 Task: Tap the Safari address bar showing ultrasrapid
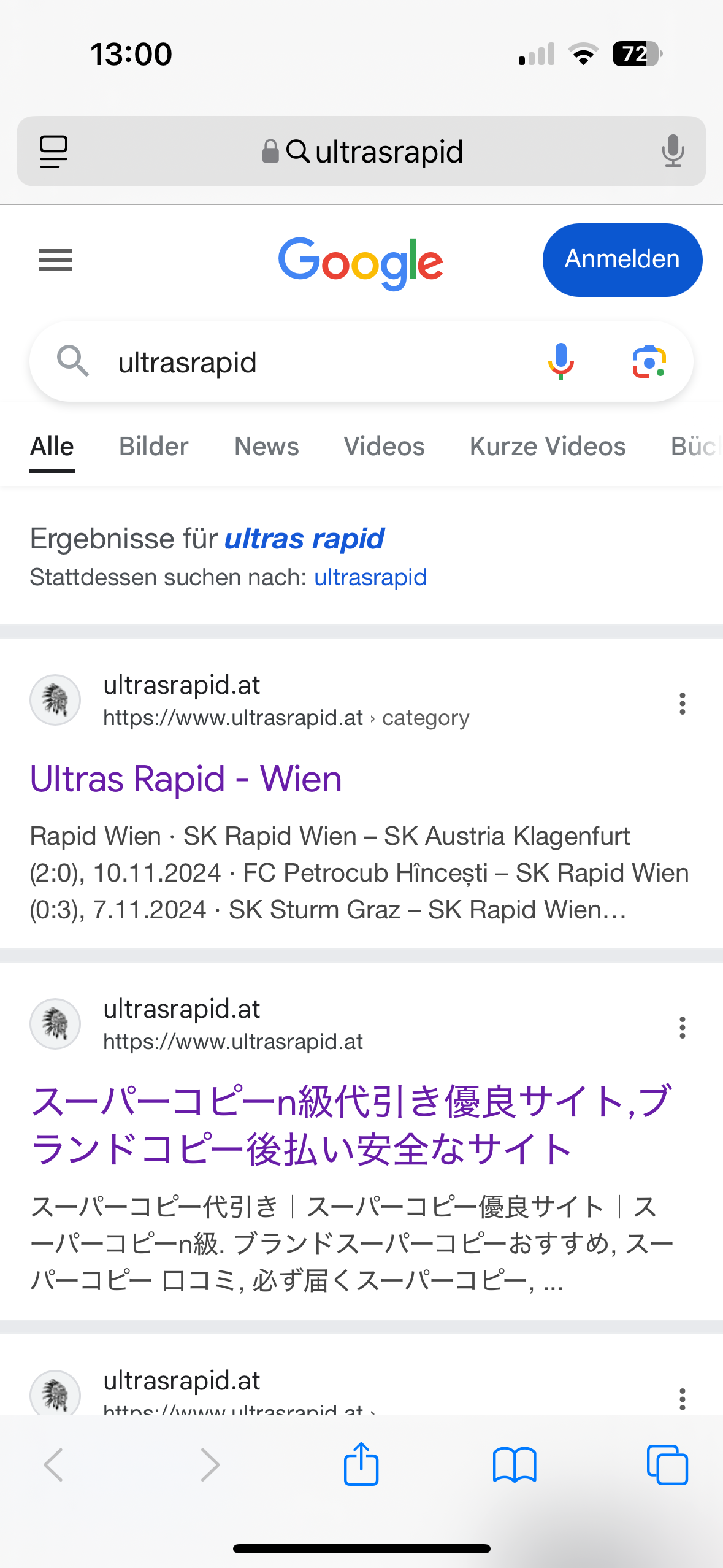(x=361, y=152)
